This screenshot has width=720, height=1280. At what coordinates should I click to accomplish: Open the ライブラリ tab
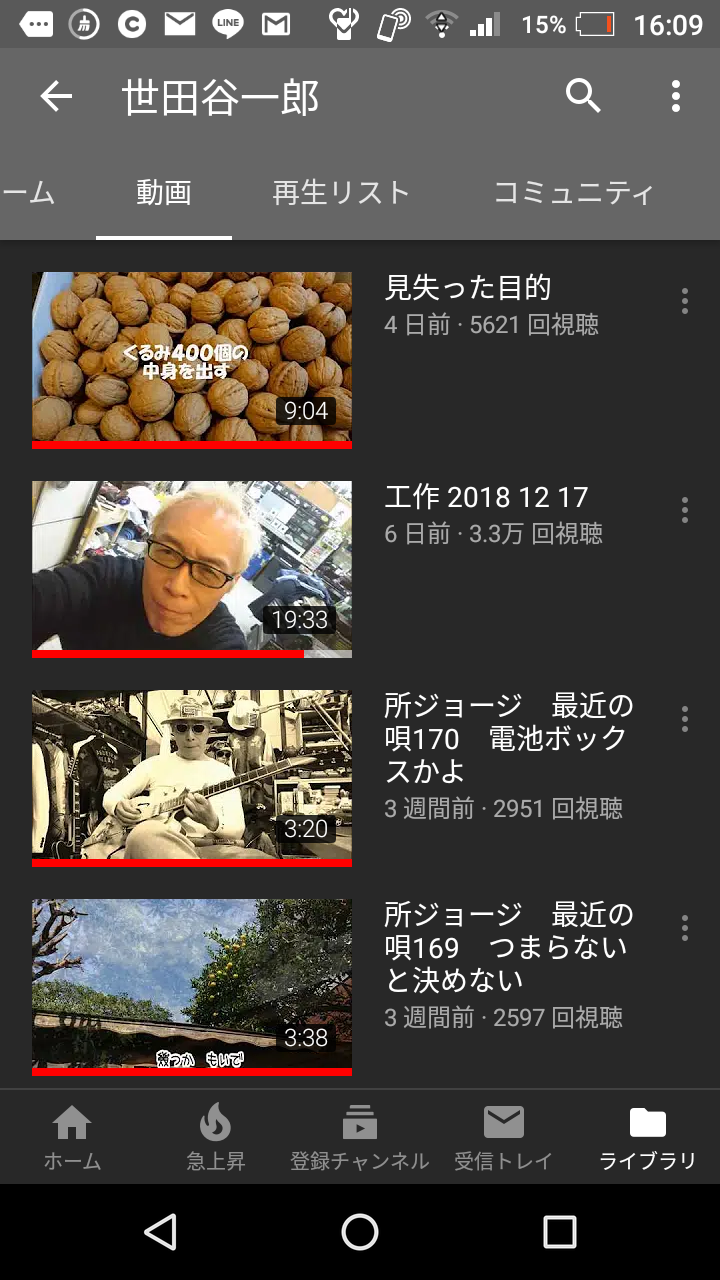tap(648, 1138)
